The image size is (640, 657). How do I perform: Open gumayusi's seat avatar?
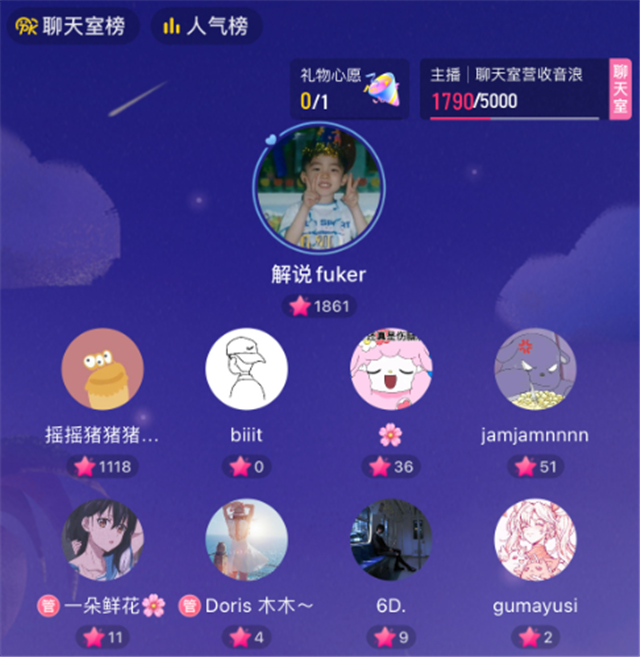pos(535,541)
